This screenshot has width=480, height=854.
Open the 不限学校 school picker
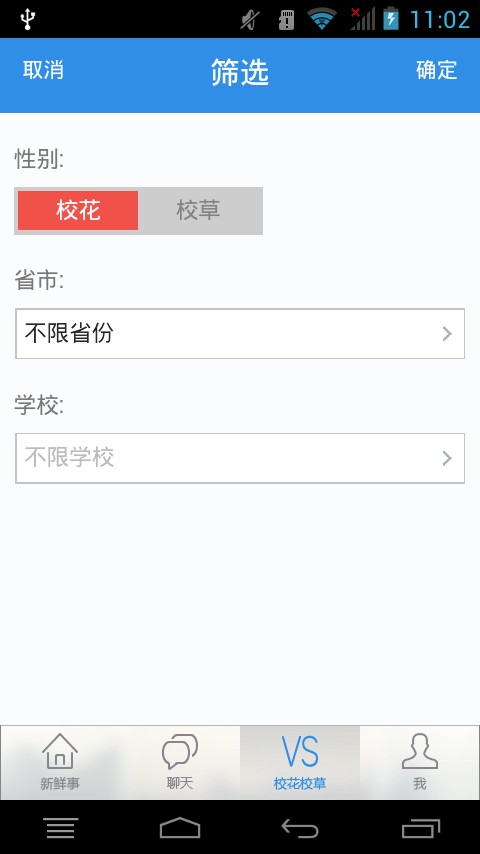pos(240,458)
